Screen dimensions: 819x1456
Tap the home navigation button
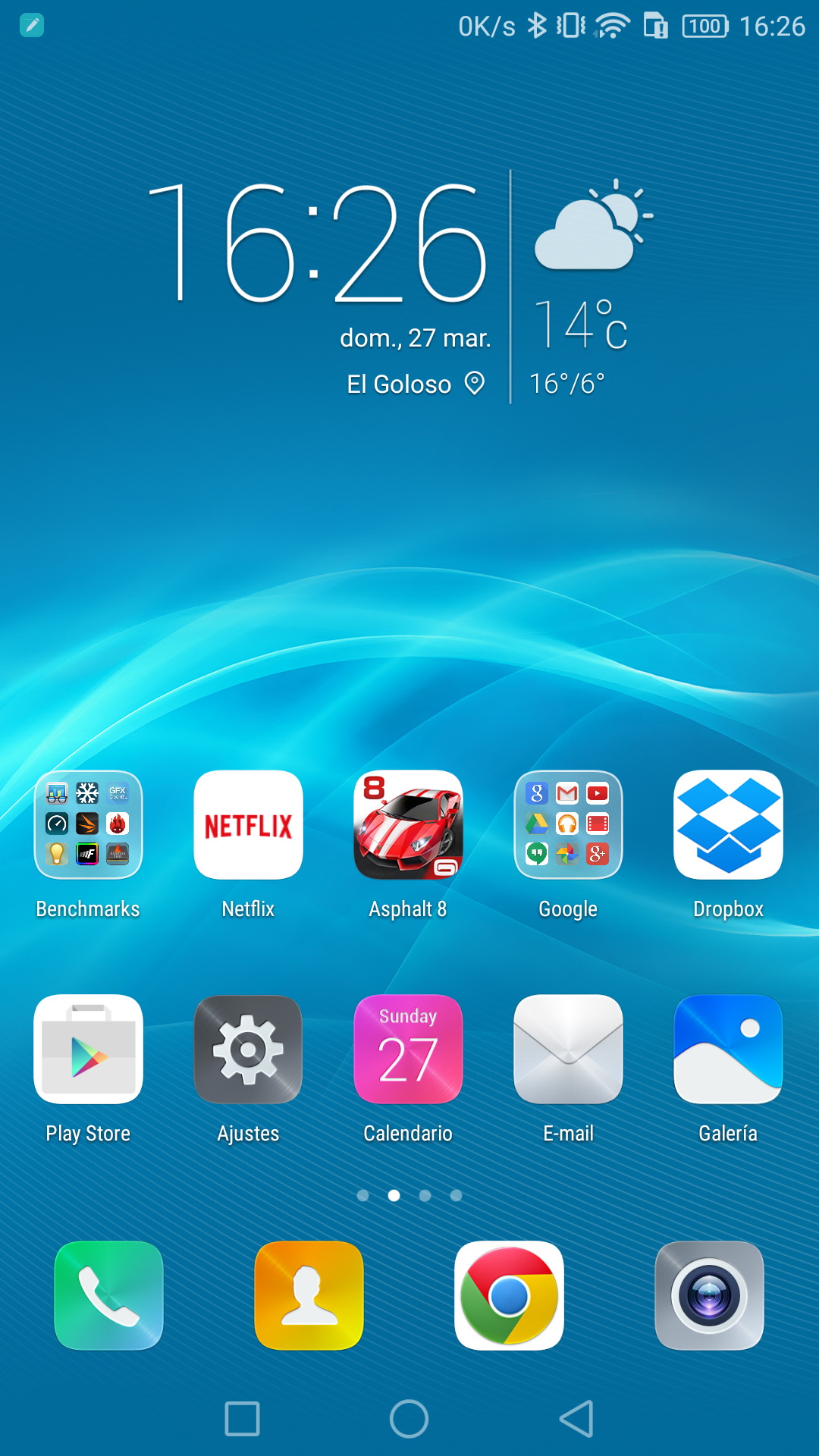click(x=409, y=1418)
